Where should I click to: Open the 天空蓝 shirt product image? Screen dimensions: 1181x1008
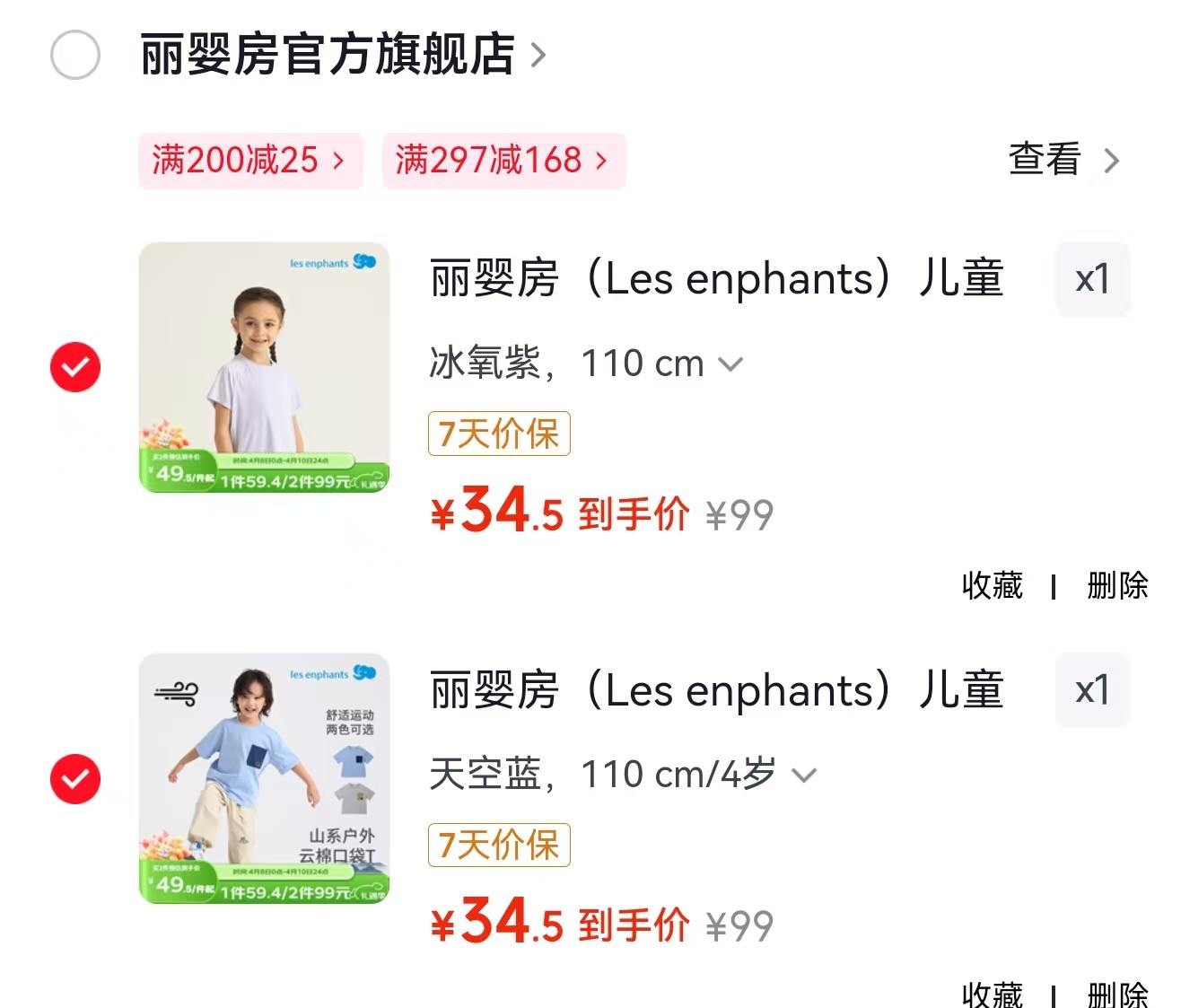(265, 778)
